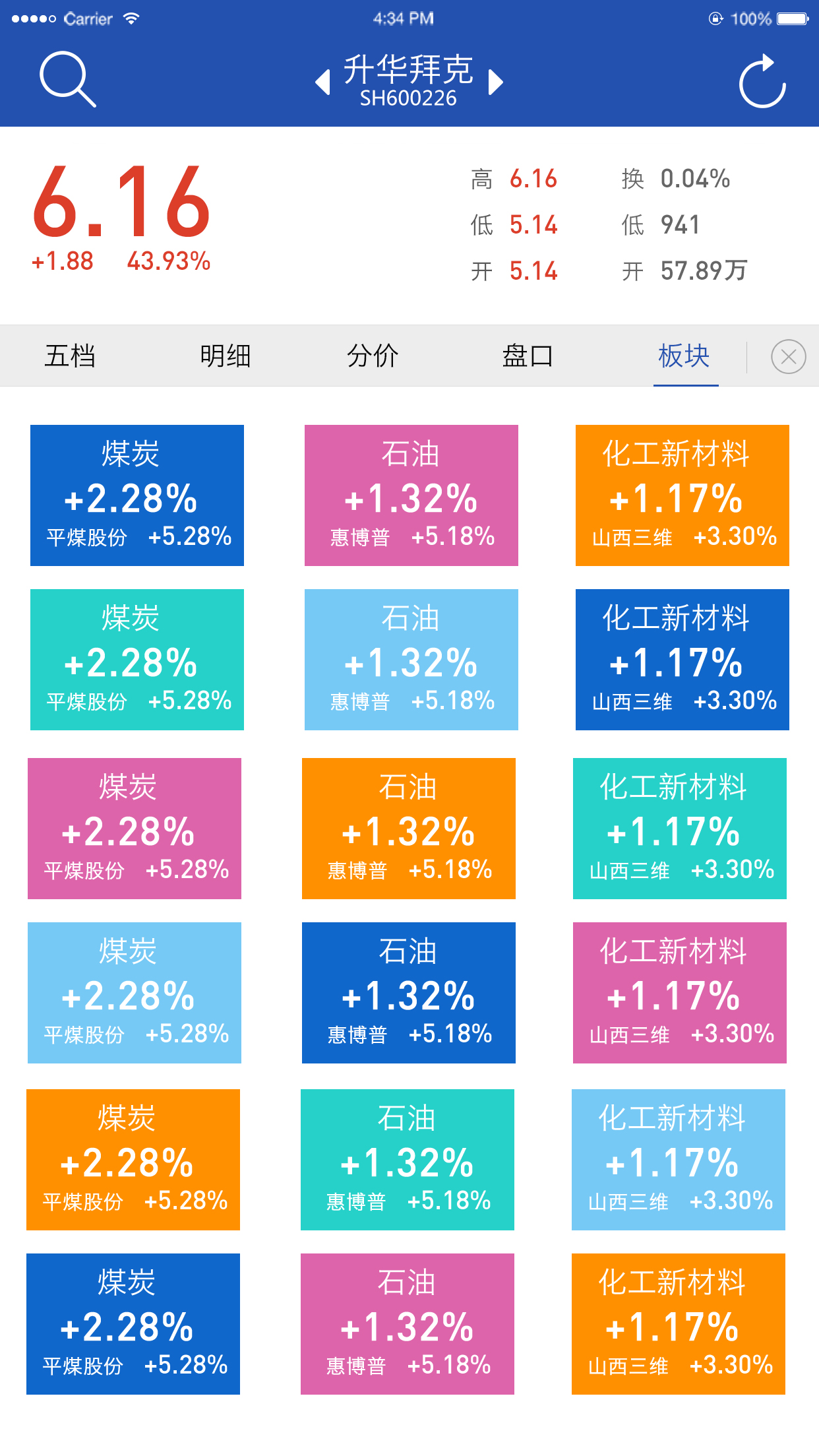Go to next stock with right arrow
819x1456 pixels.
(495, 82)
